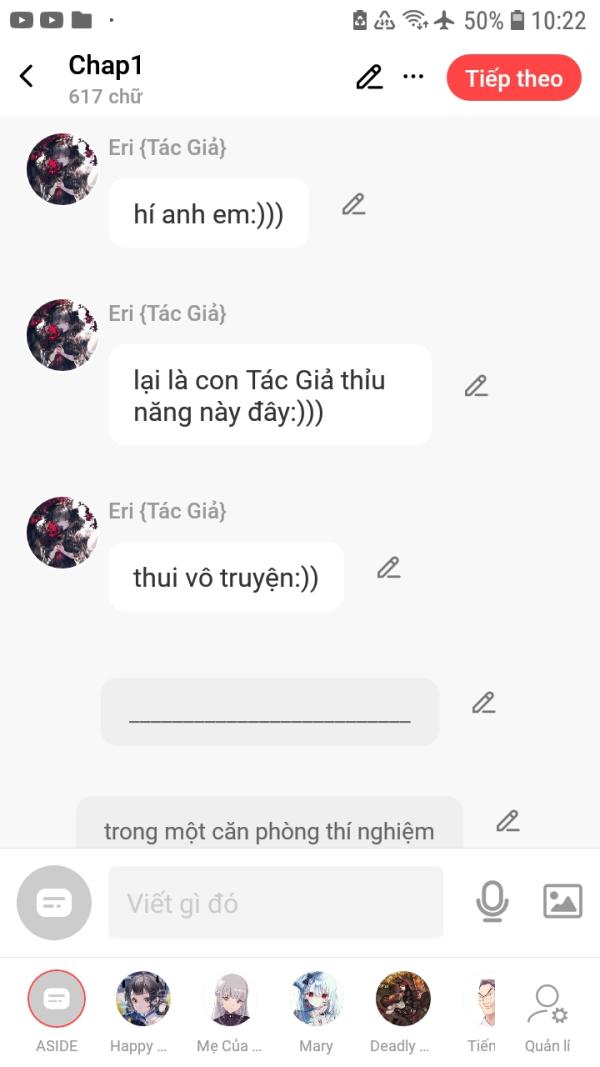Tap the round gray aside button by the text field
The image size is (600, 1067).
click(x=54, y=903)
